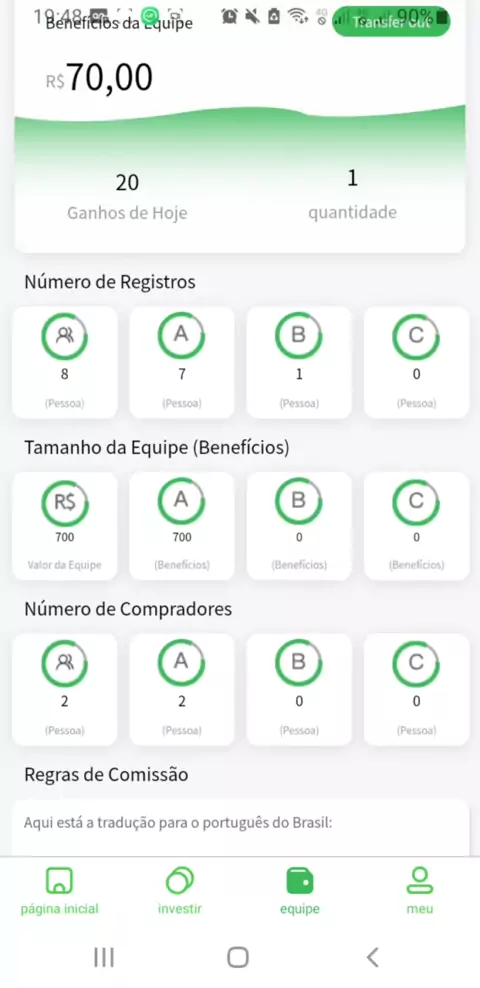Tap the system back button
This screenshot has height=988, width=480.
click(x=372, y=958)
